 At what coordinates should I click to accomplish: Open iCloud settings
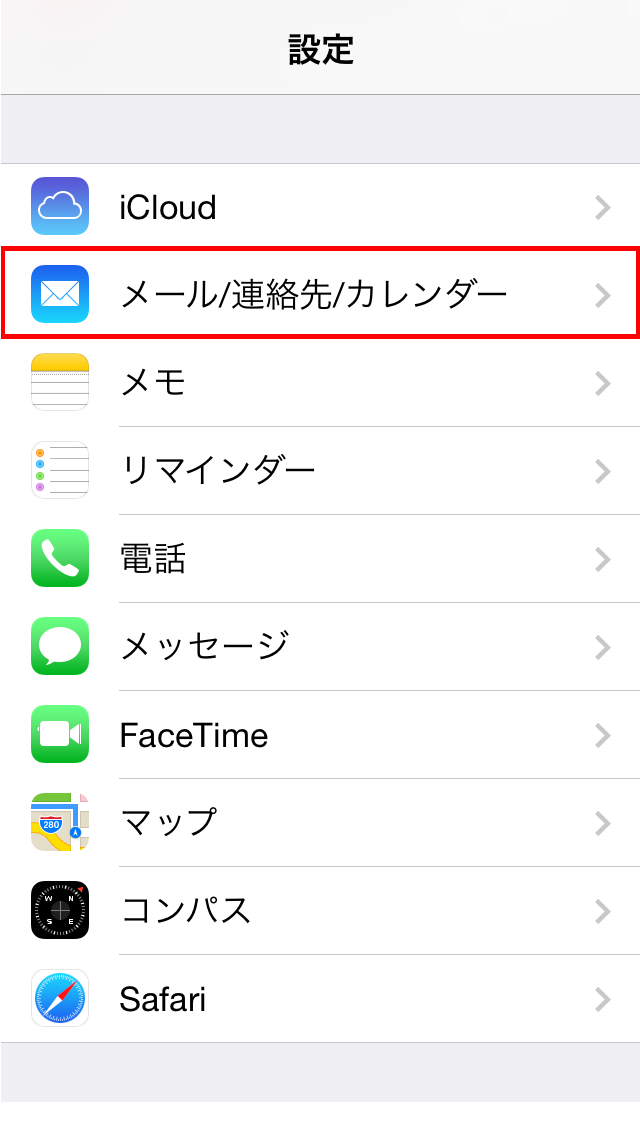[320, 207]
